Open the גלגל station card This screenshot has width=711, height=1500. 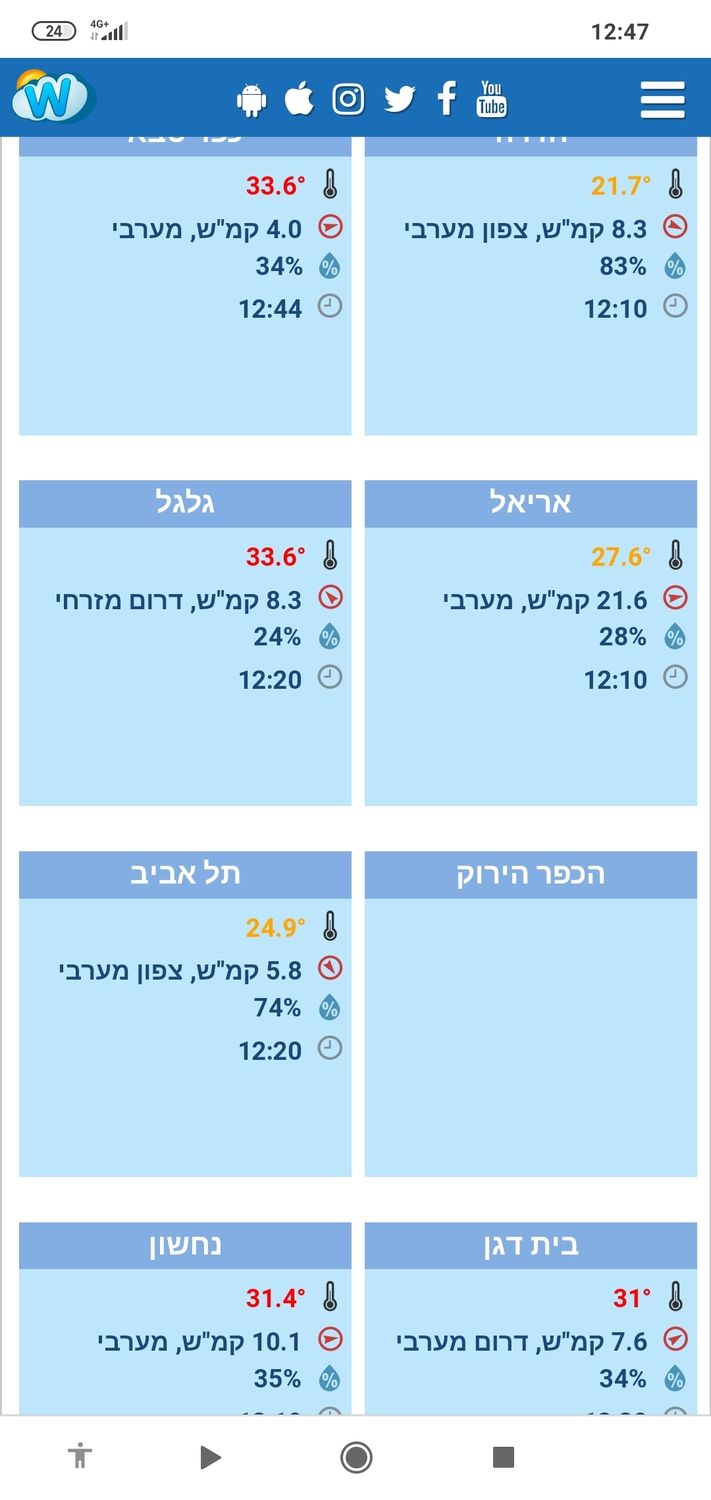[x=185, y=503]
